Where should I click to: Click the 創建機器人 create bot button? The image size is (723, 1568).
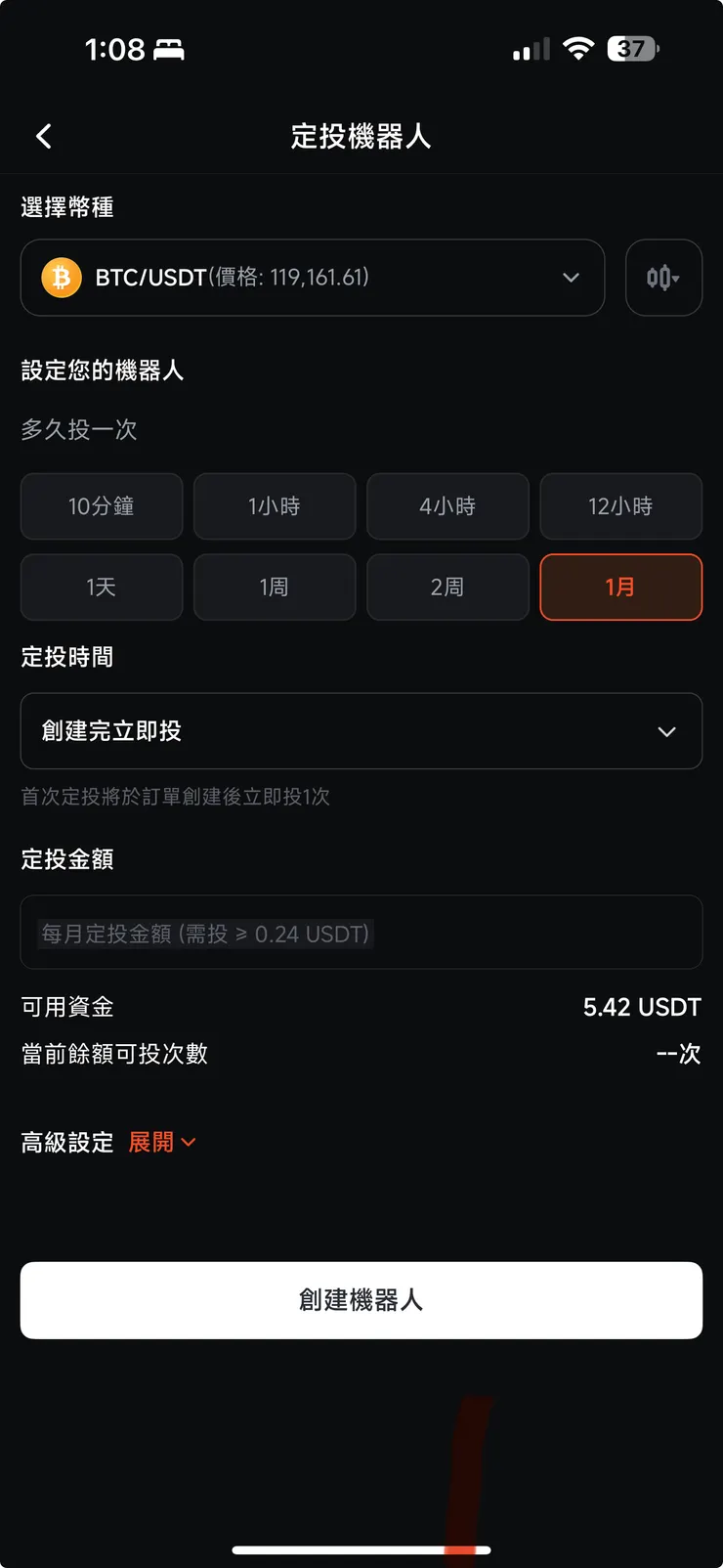click(361, 1300)
